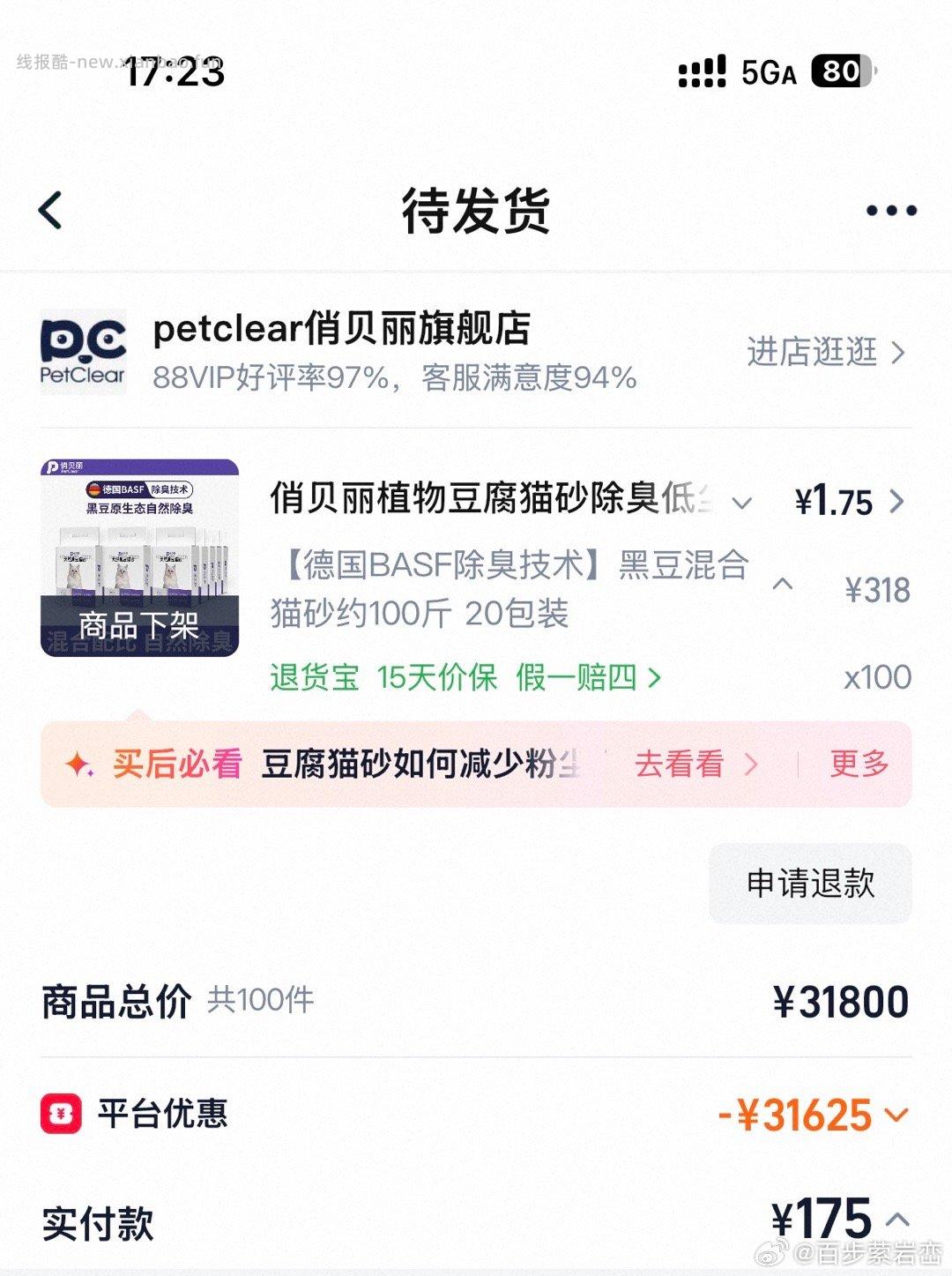The image size is (952, 1276).
Task: Expand 平台优惠 discount details
Action: 896,1115
